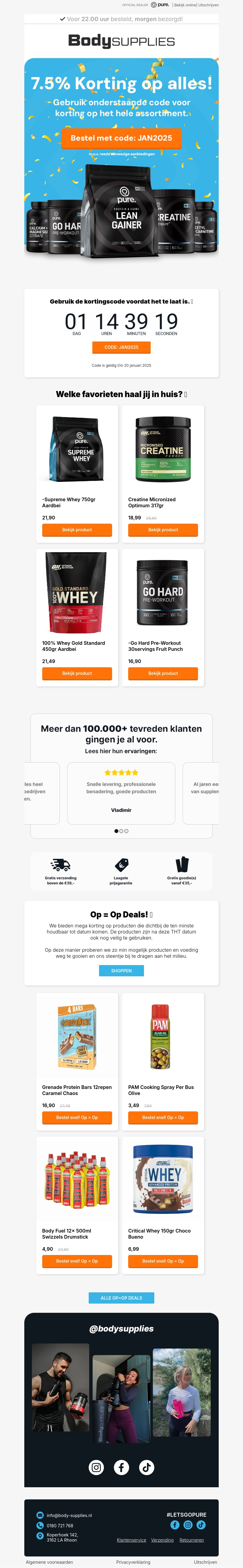Image resolution: width=243 pixels, height=1568 pixels.
Task: Open the TikTok icon under @bodysupplies
Action: tap(146, 1467)
